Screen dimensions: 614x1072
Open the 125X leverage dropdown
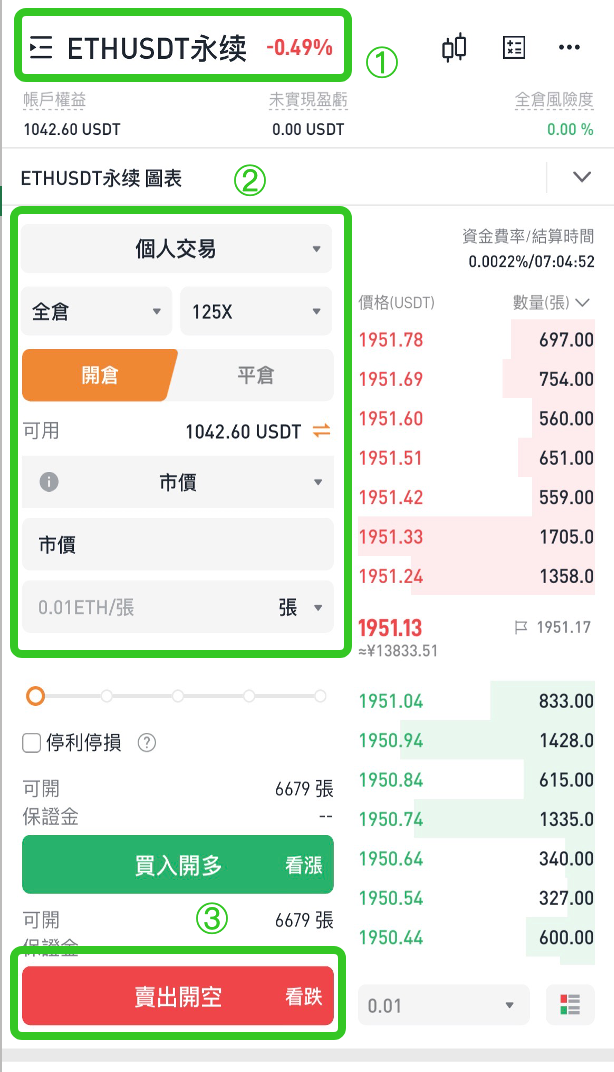255,311
